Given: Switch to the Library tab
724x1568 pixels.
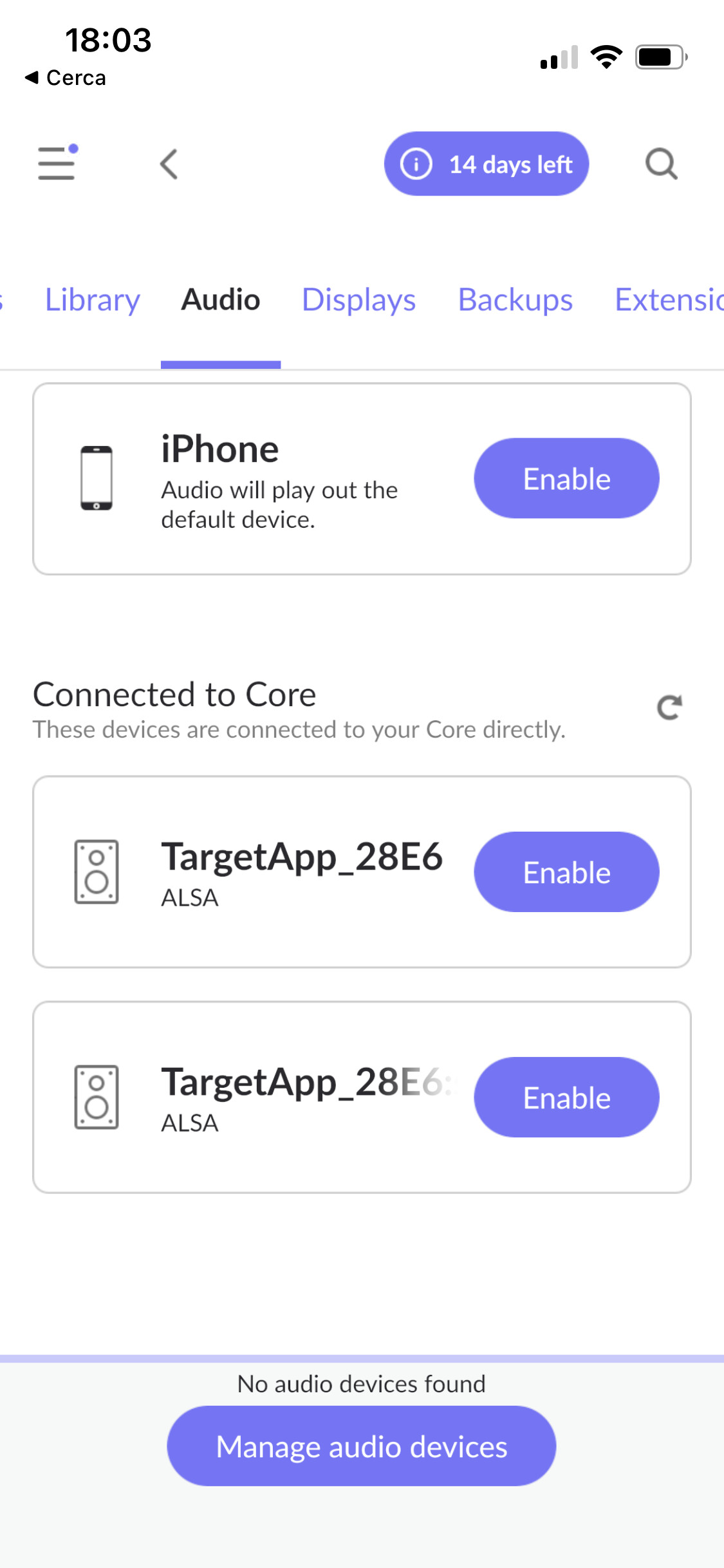Looking at the screenshot, I should [x=93, y=300].
